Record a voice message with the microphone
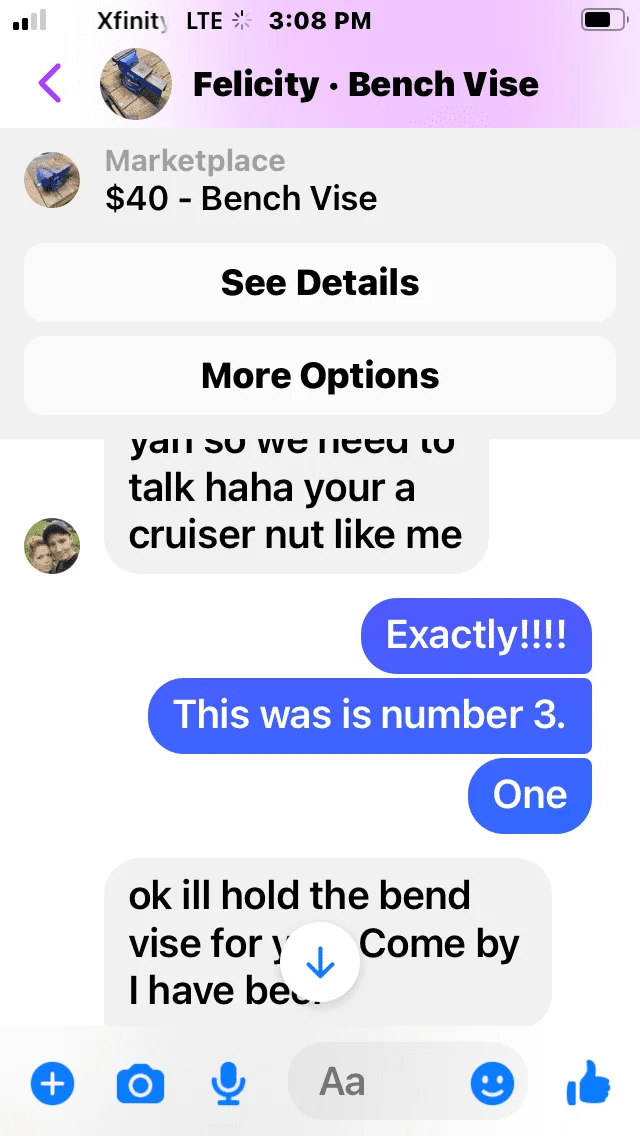This screenshot has width=640, height=1136. 228,1083
